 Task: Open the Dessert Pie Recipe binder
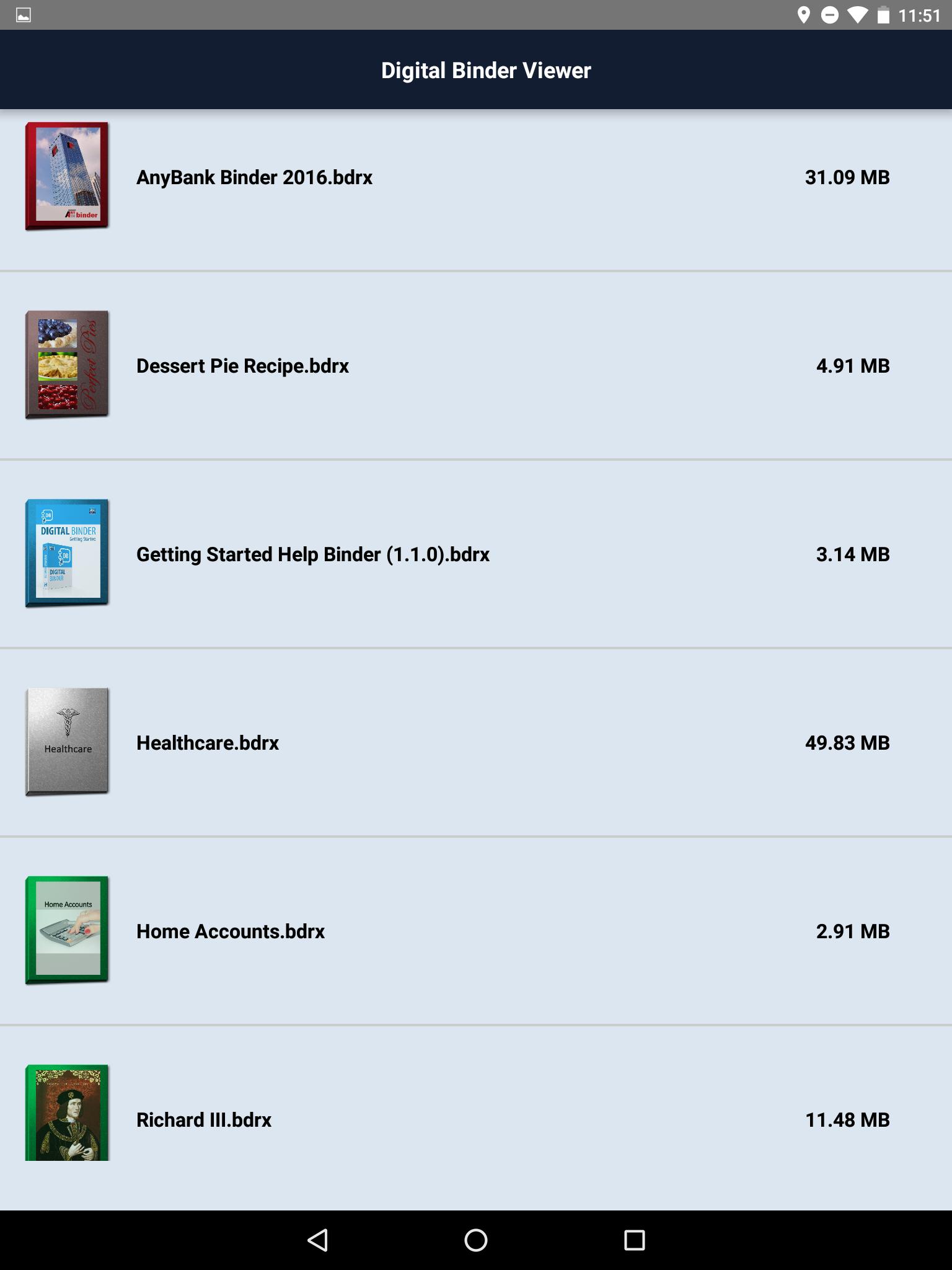point(242,366)
